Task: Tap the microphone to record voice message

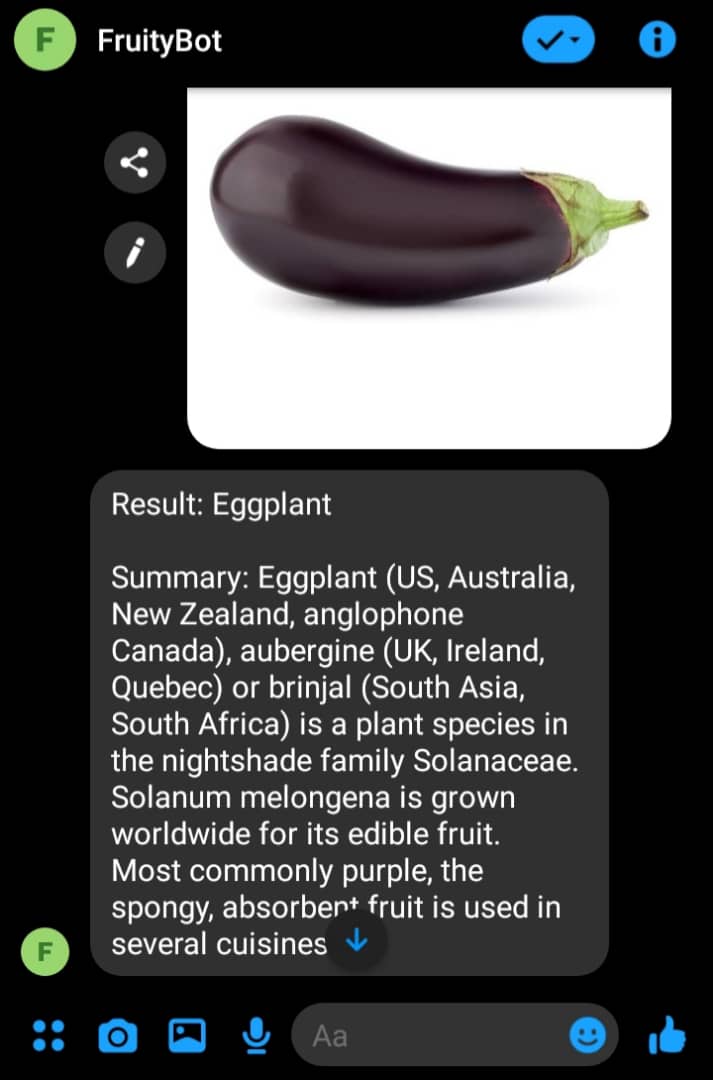Action: tap(256, 1035)
